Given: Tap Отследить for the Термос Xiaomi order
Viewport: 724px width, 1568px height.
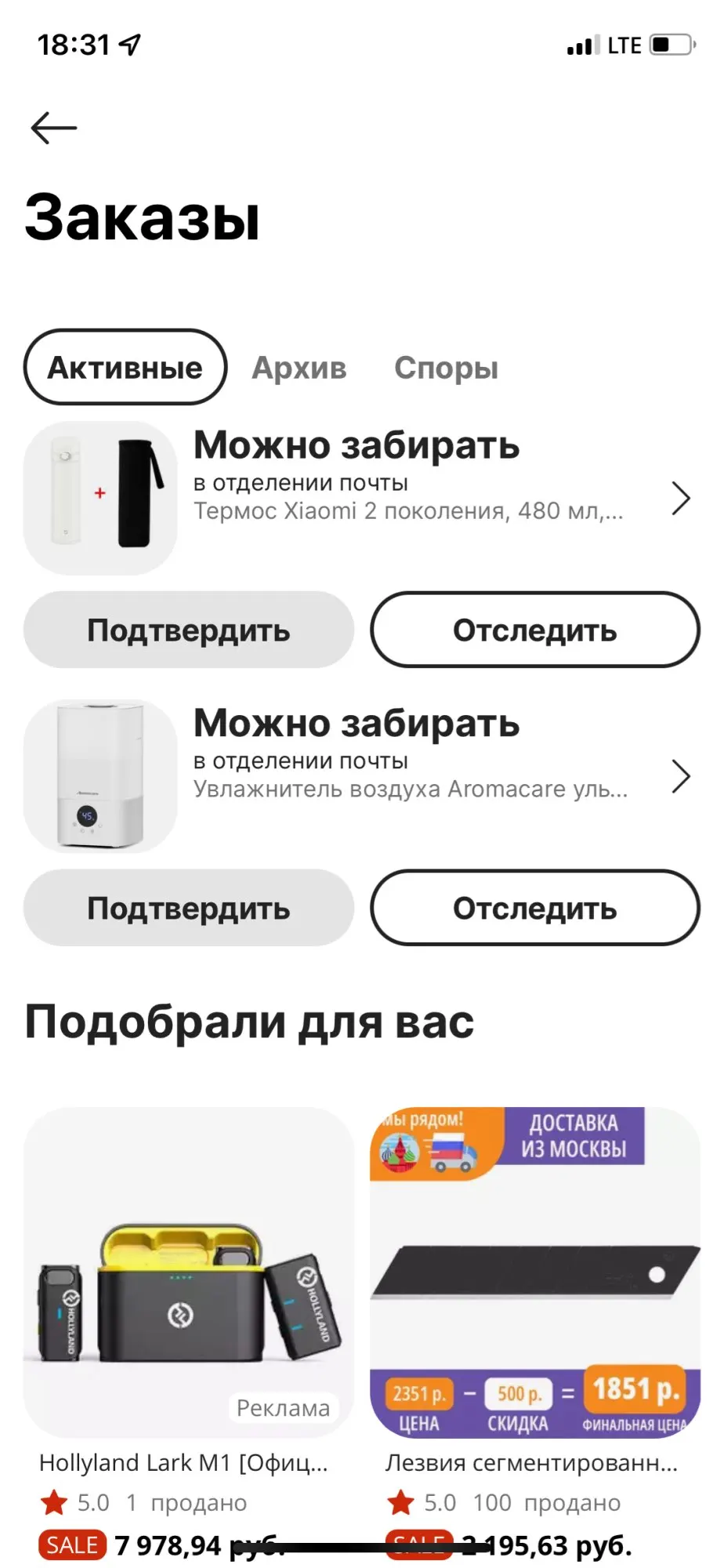Looking at the screenshot, I should tap(534, 630).
